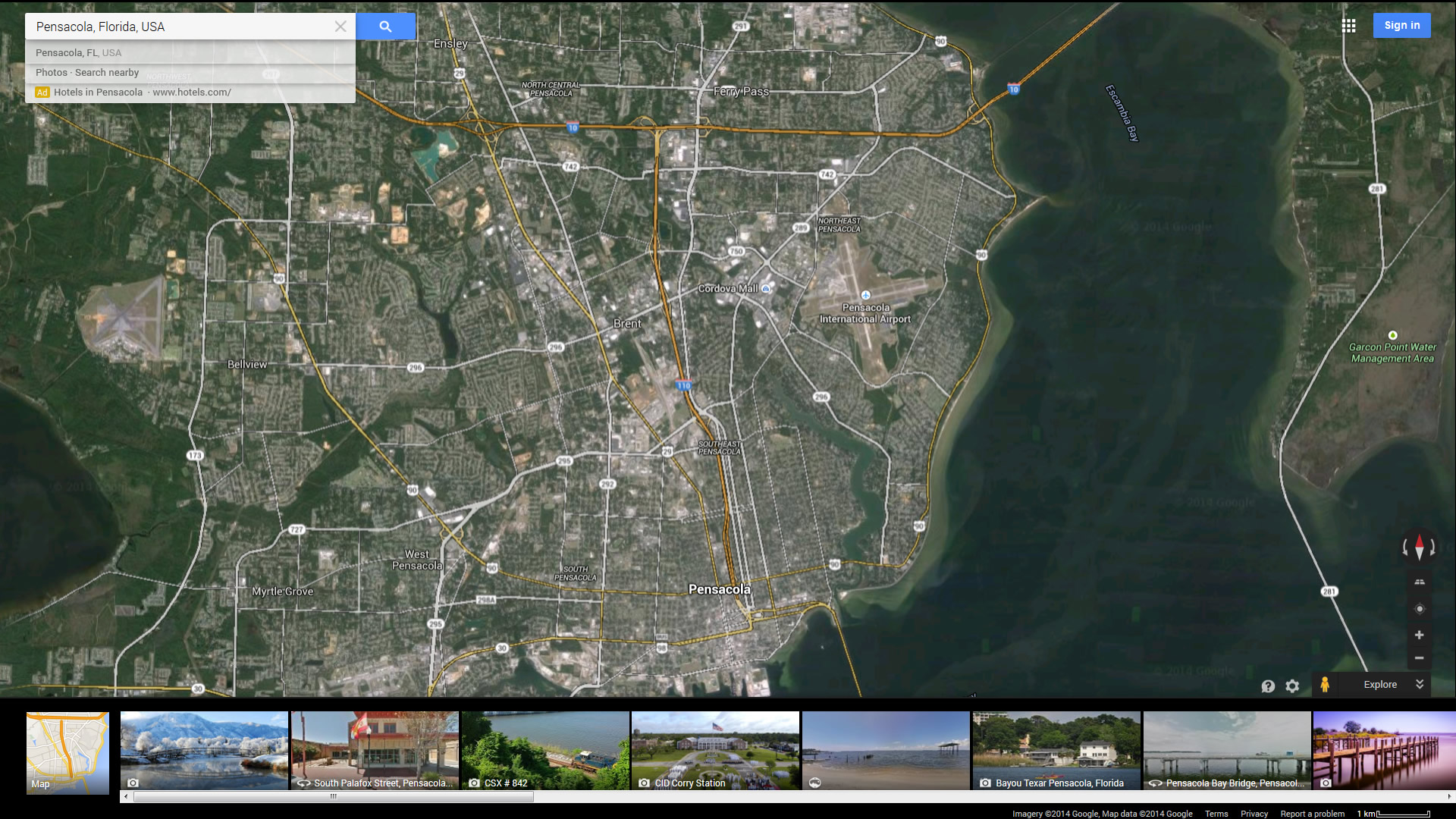
Task: Clear the Pensacola search text
Action: (340, 27)
